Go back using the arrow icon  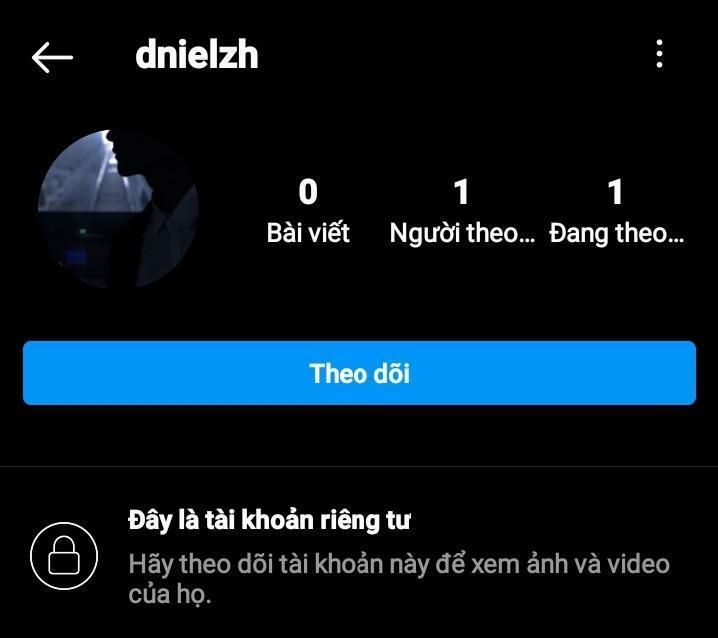coord(52,57)
